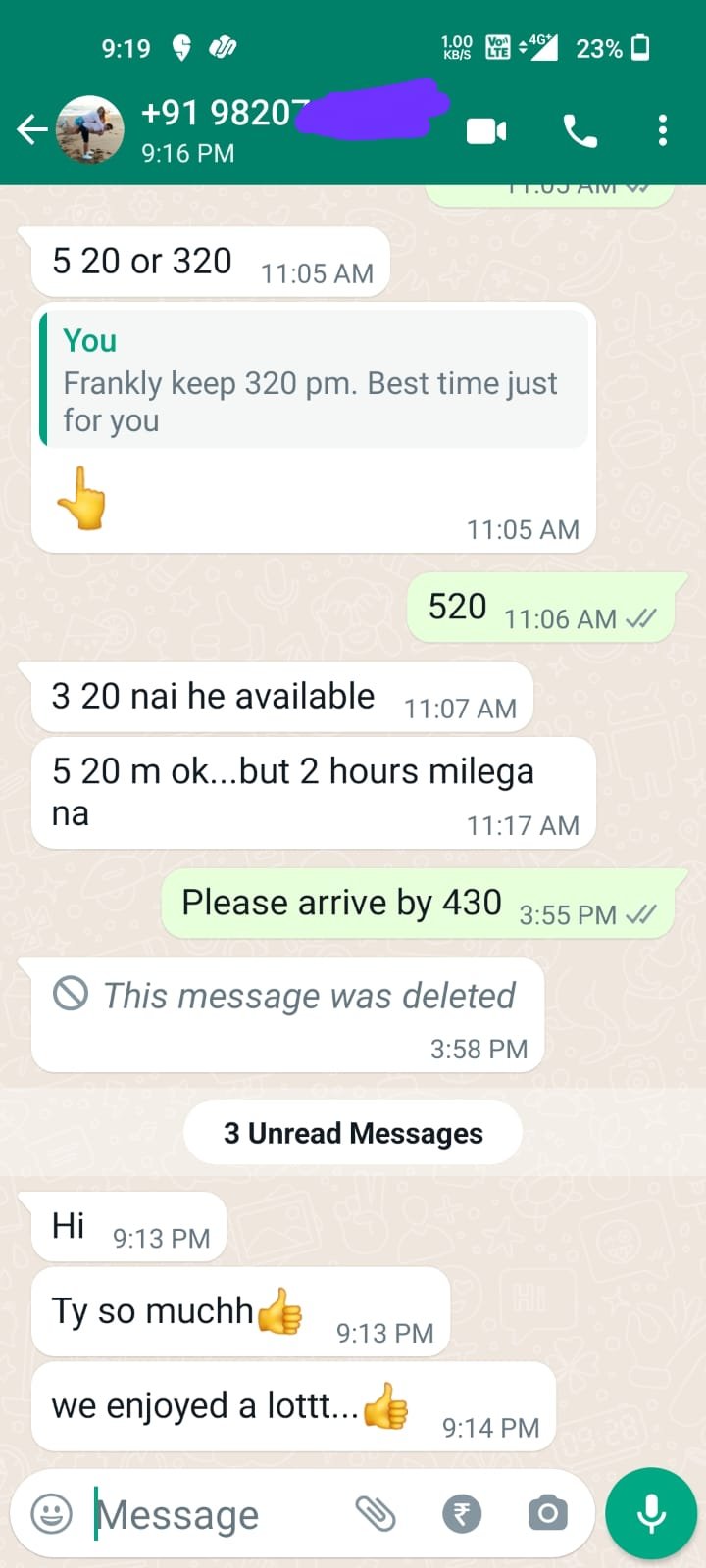Viewport: 706px width, 1568px height.
Task: Tap the microphone to record voice message
Action: [x=651, y=1513]
